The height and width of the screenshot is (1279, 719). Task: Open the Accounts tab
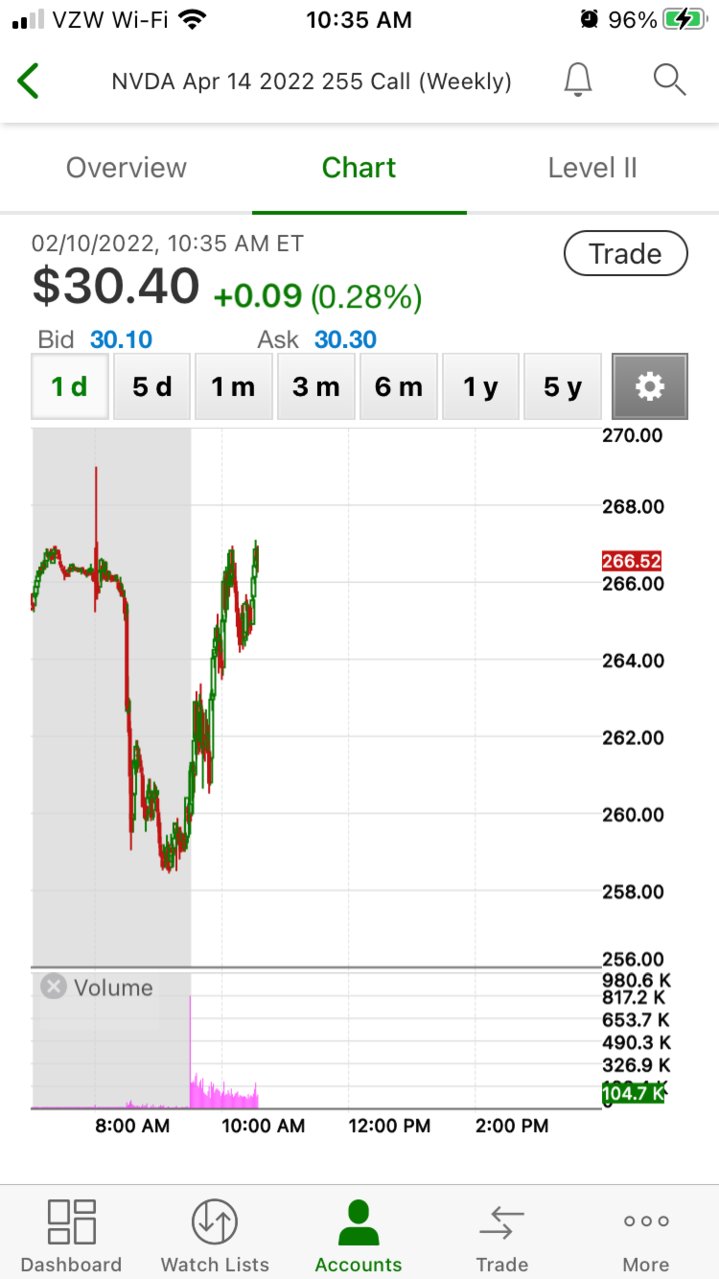click(358, 1235)
